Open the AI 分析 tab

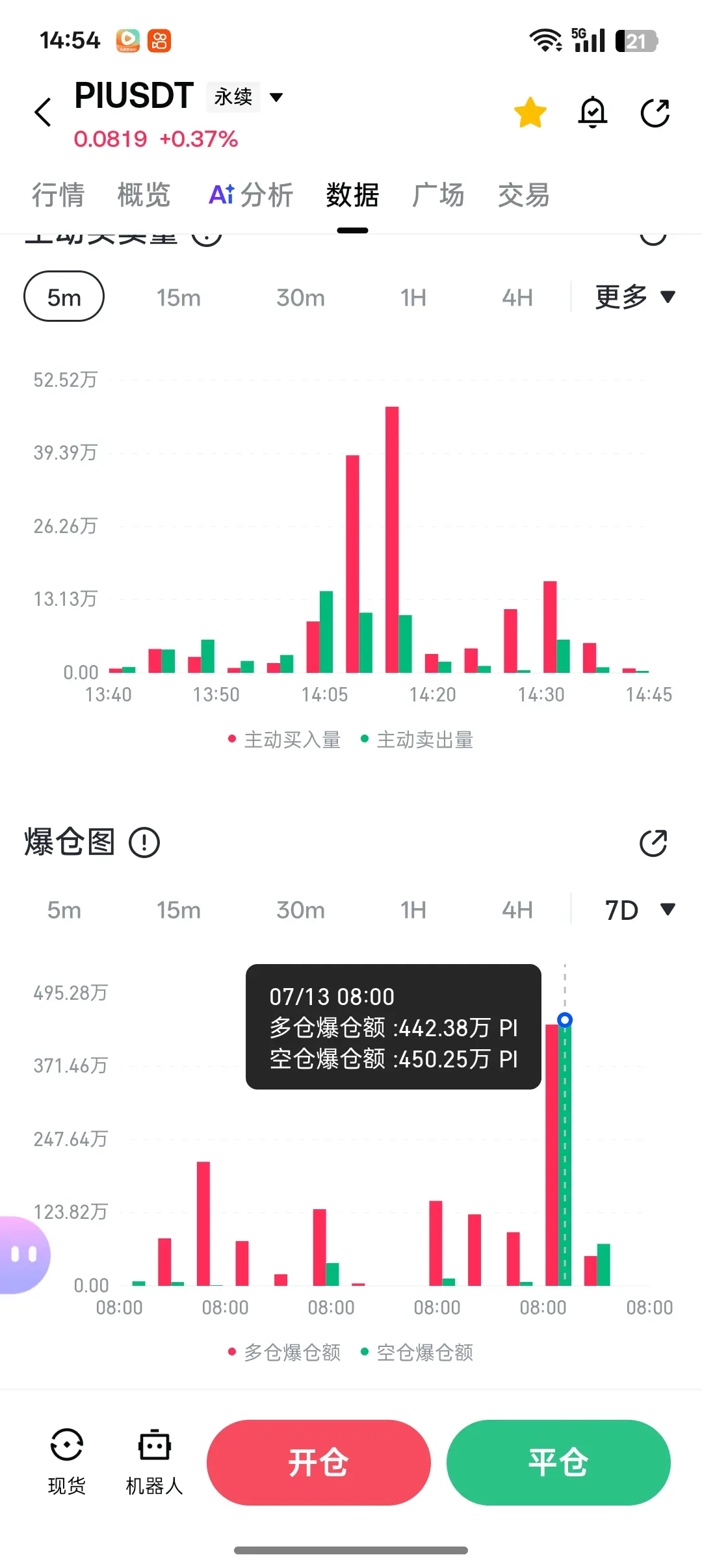(x=251, y=195)
